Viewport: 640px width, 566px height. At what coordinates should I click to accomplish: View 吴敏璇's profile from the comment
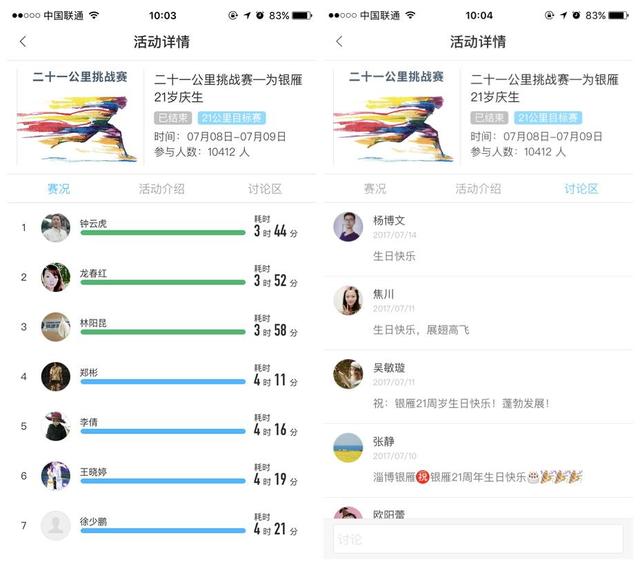pyautogui.click(x=348, y=374)
